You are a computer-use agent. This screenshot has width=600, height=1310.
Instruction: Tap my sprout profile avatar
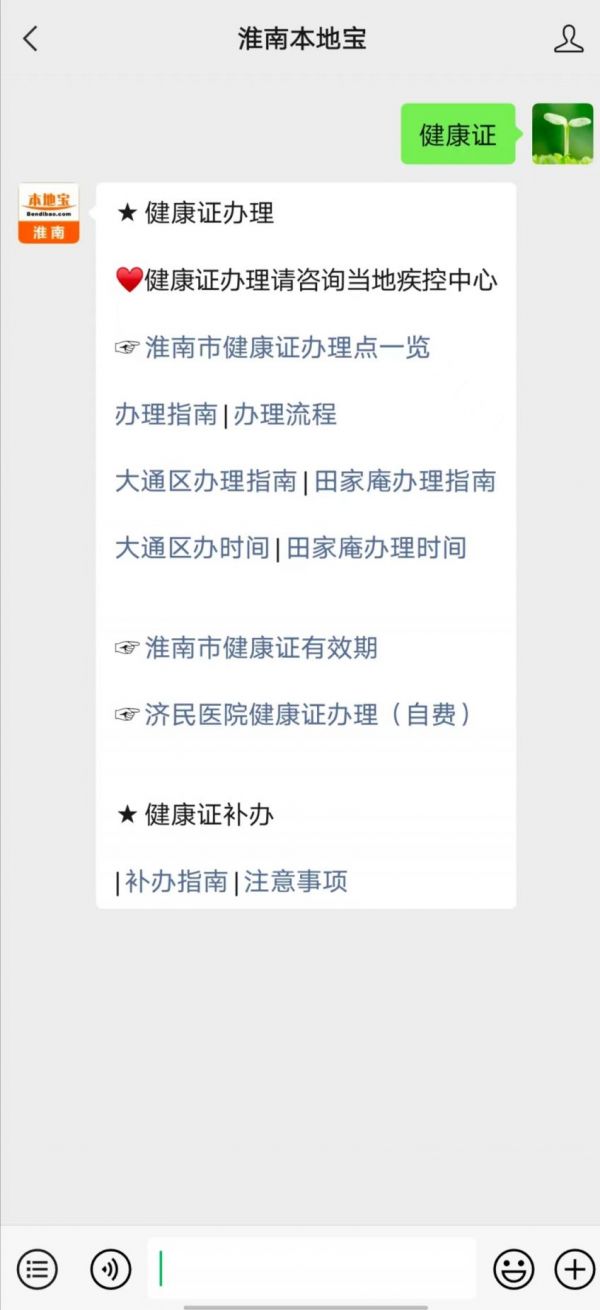(x=562, y=134)
